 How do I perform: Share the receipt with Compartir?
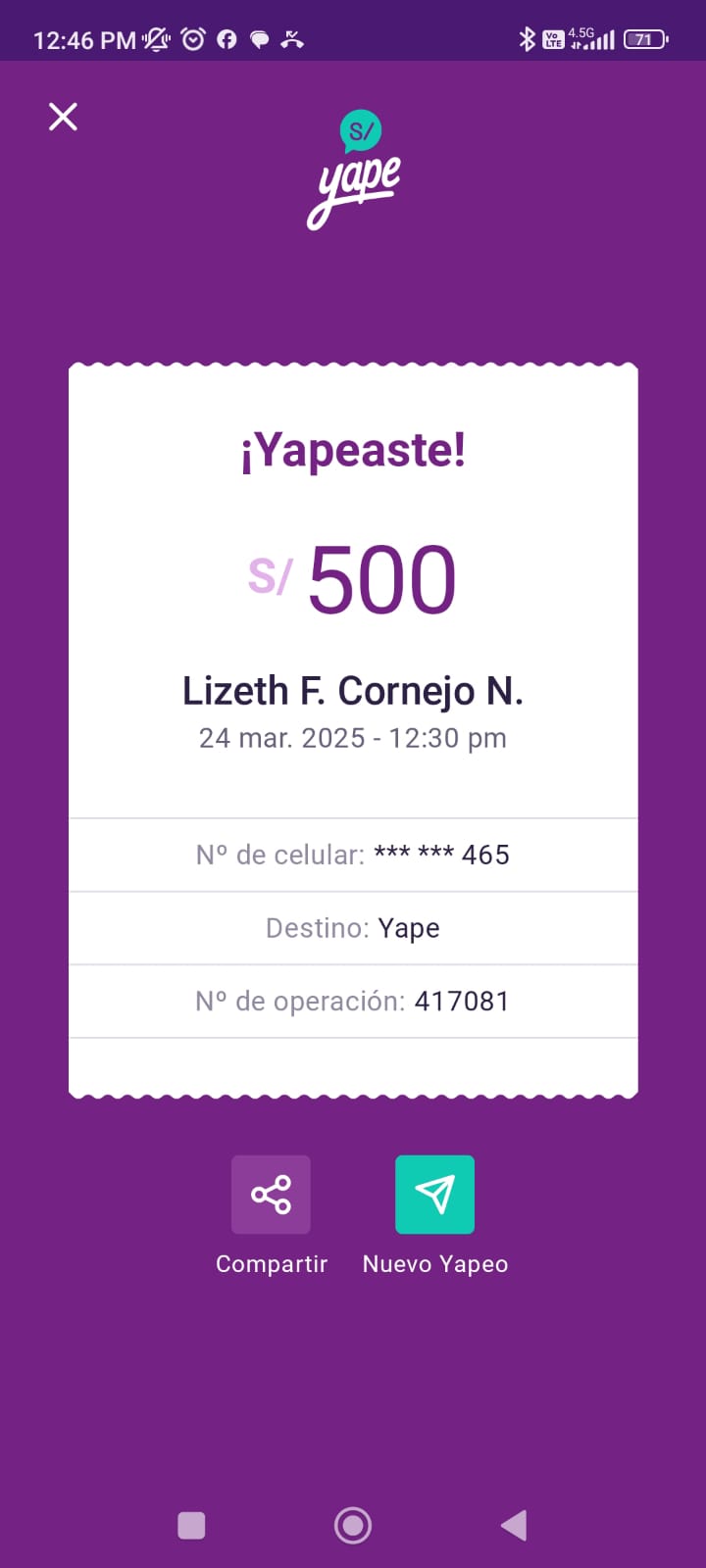click(271, 1195)
